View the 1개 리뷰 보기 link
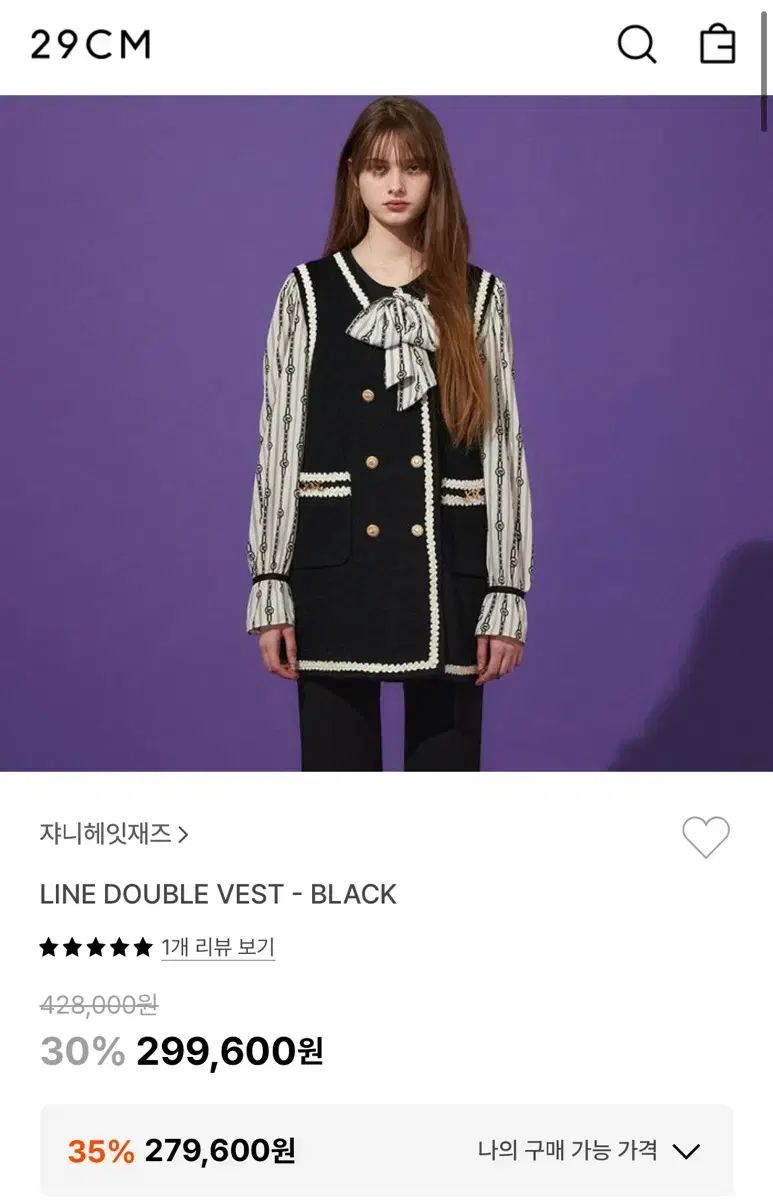The image size is (773, 1200). point(218,947)
